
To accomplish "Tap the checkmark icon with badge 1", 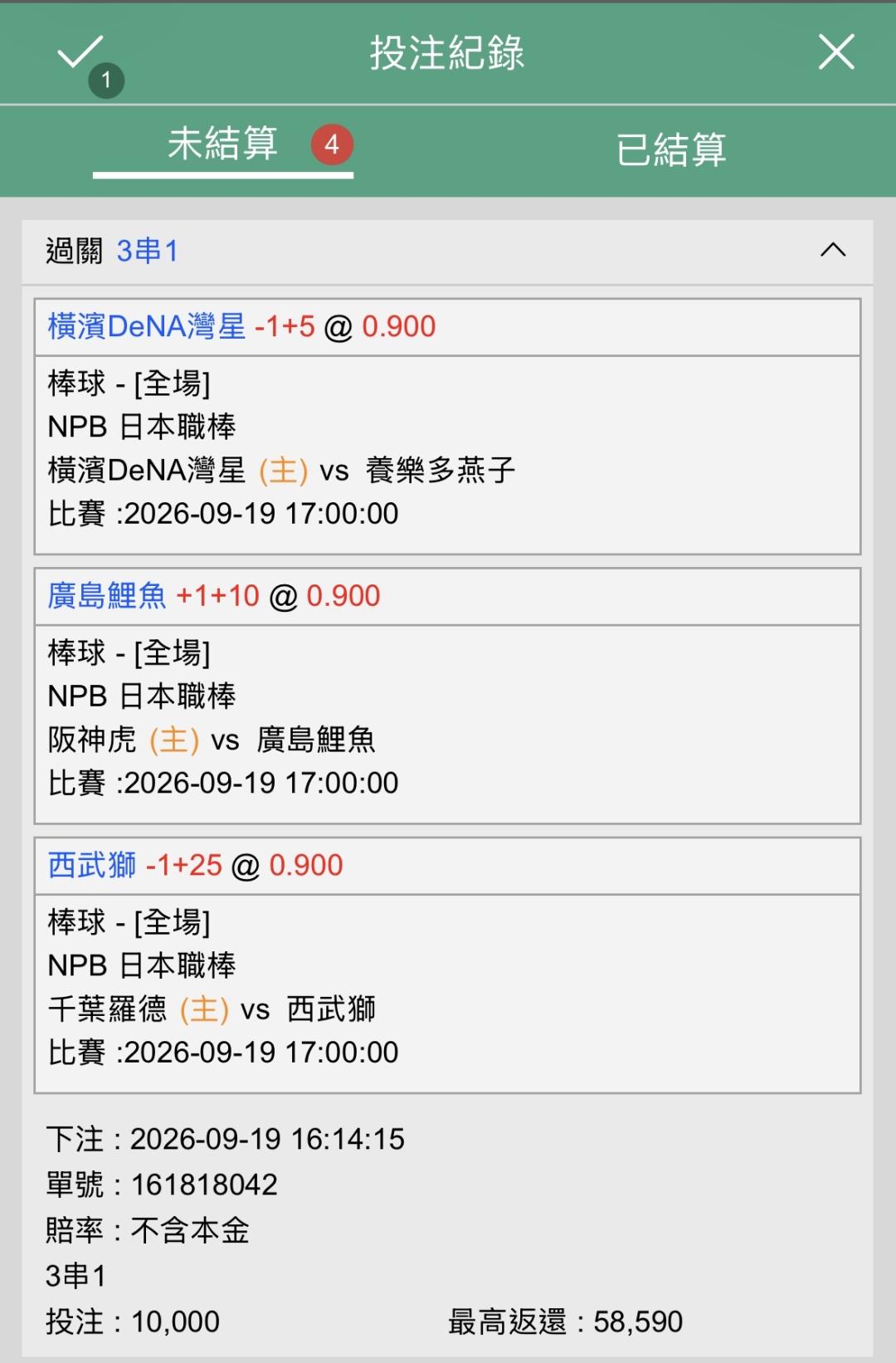I will pyautogui.click(x=87, y=61).
